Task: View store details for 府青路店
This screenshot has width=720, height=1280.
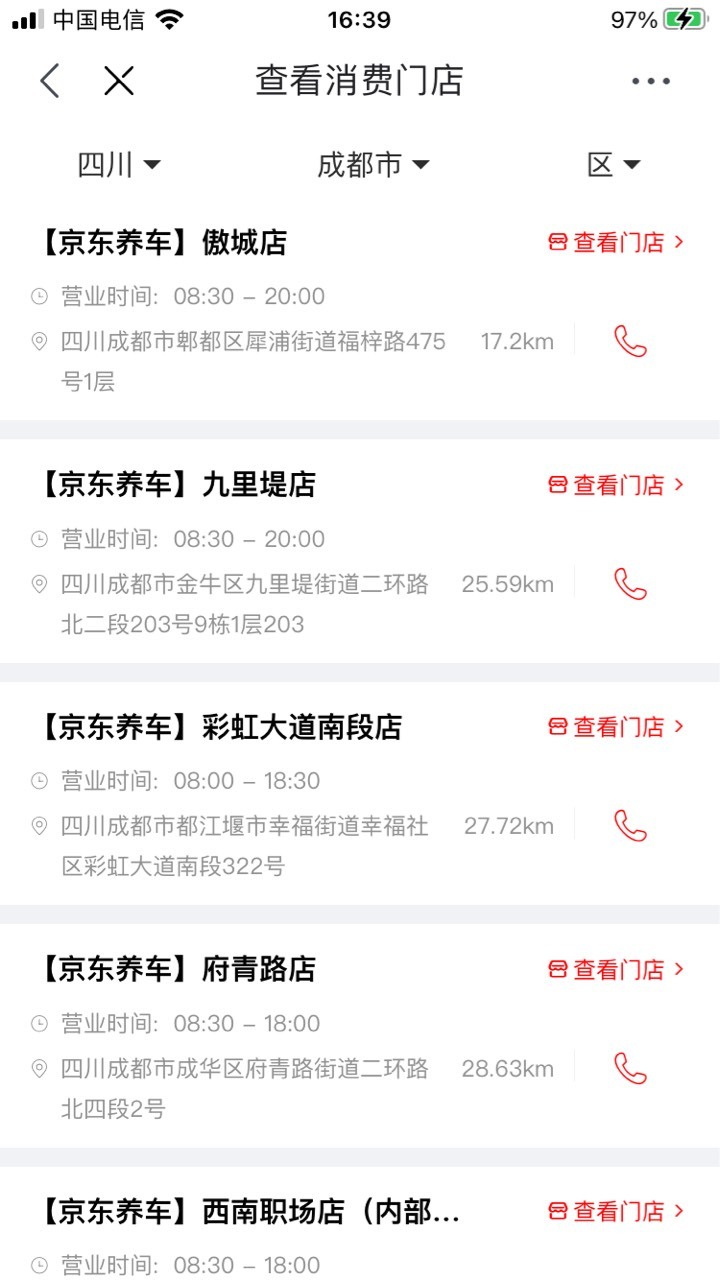Action: point(616,969)
